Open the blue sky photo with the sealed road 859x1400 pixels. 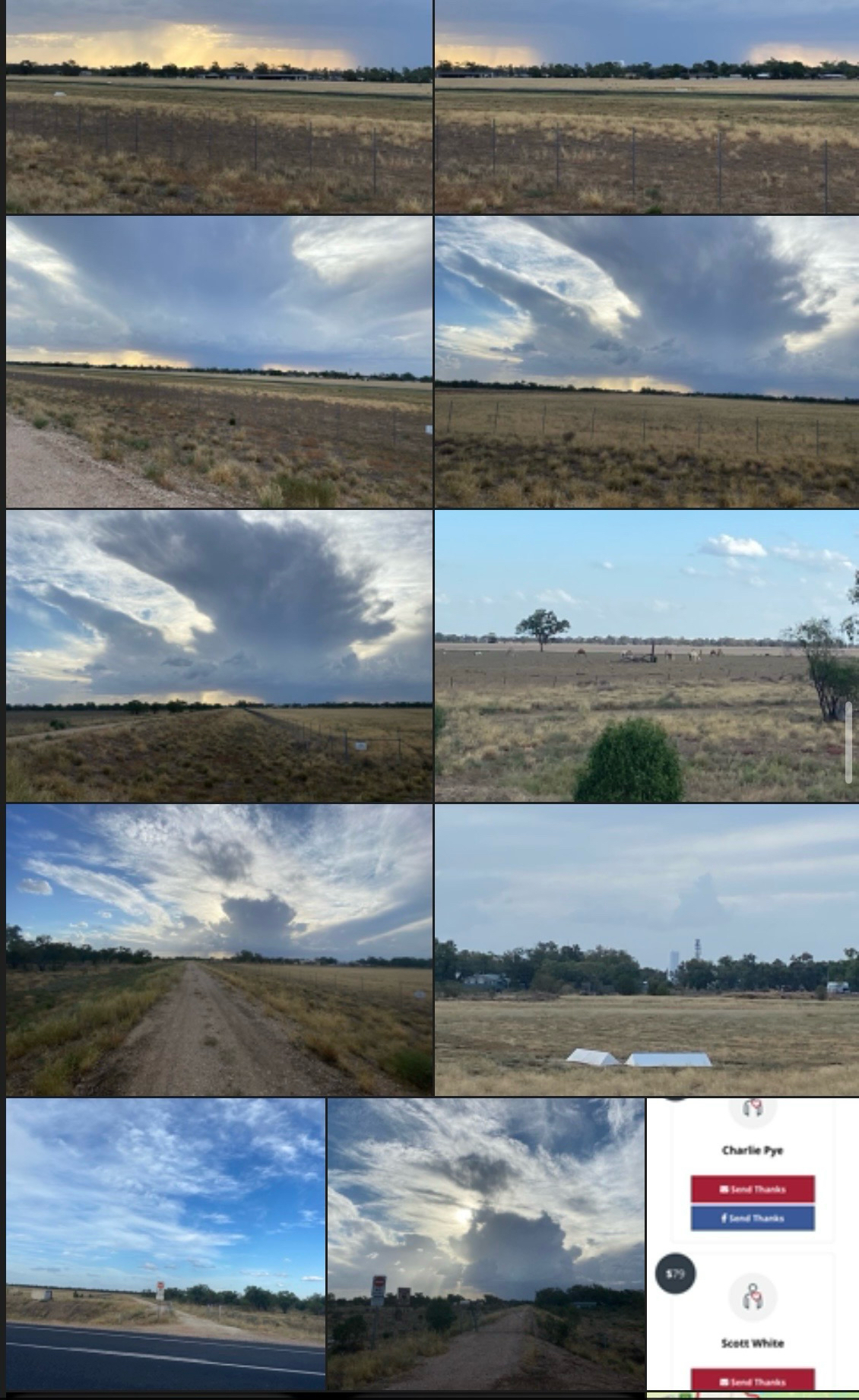point(166,1243)
